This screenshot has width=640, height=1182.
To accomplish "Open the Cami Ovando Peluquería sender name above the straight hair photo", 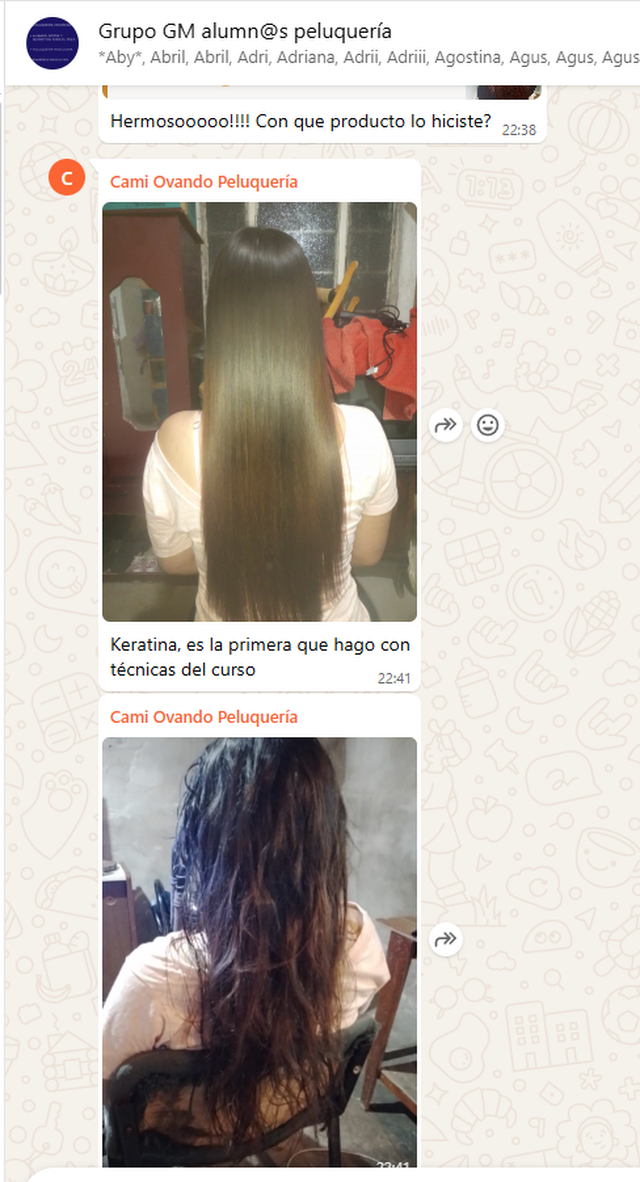I will (203, 182).
